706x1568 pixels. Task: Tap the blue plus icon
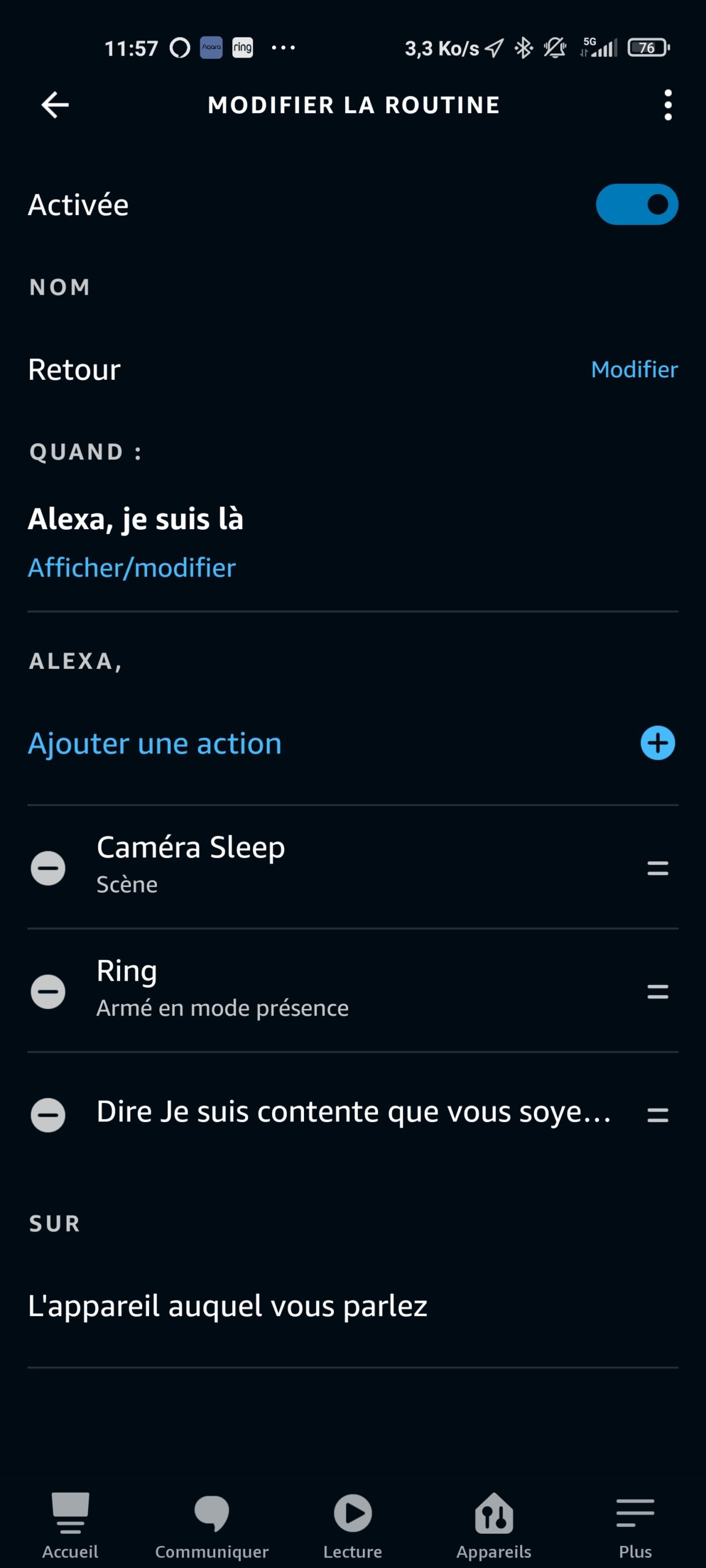coord(658,743)
